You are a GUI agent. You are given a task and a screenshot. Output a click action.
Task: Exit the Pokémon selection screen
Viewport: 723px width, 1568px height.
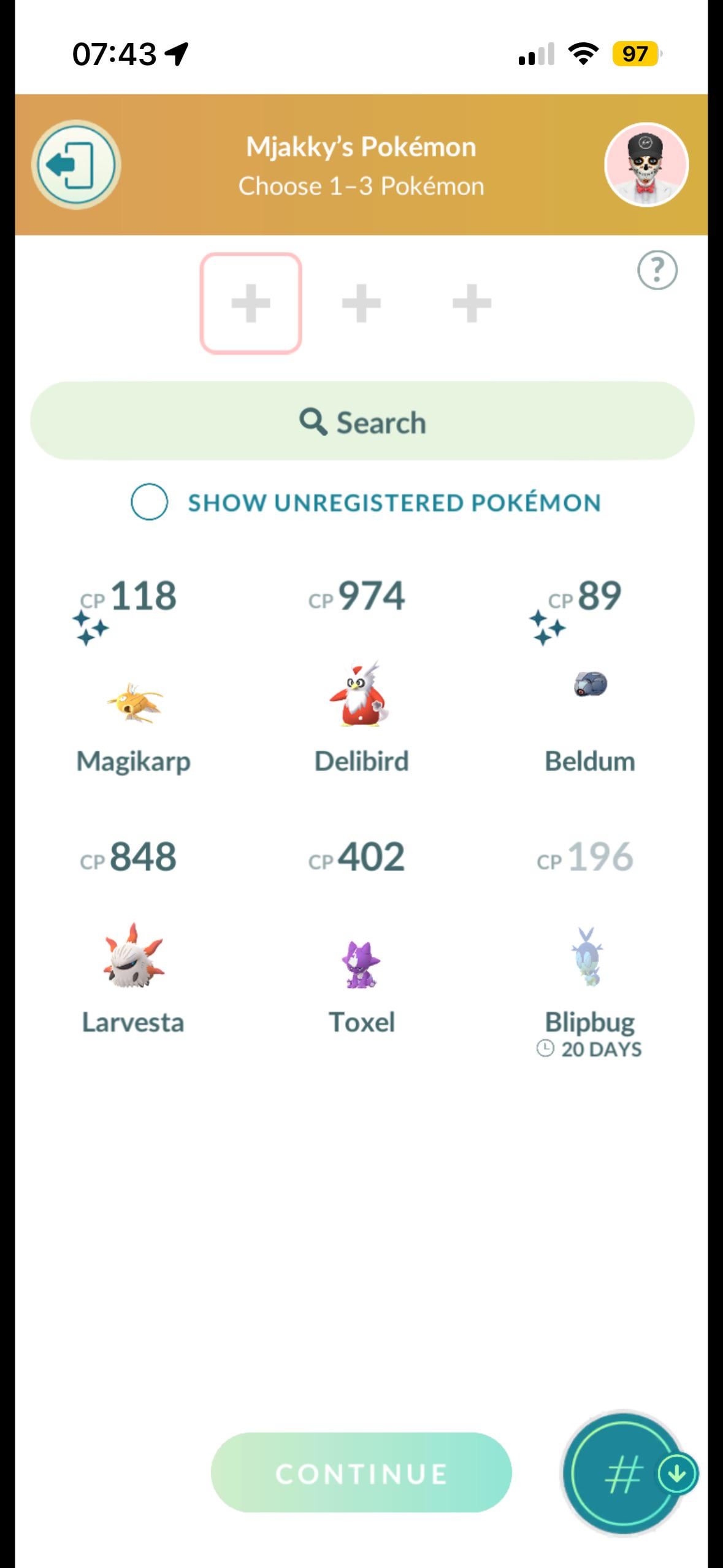(75, 164)
